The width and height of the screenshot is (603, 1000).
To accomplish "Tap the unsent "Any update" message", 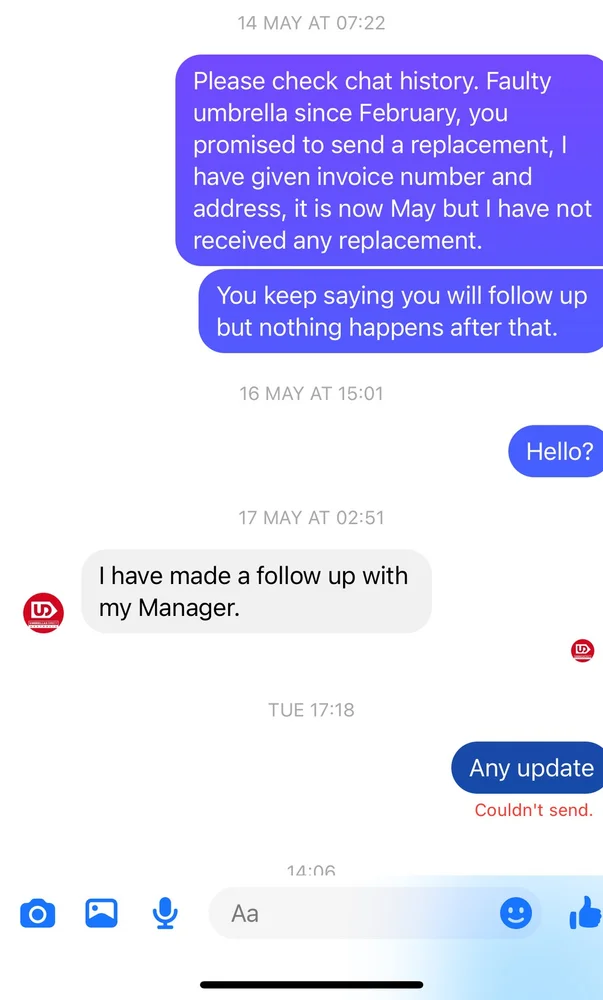I will tap(531, 768).
